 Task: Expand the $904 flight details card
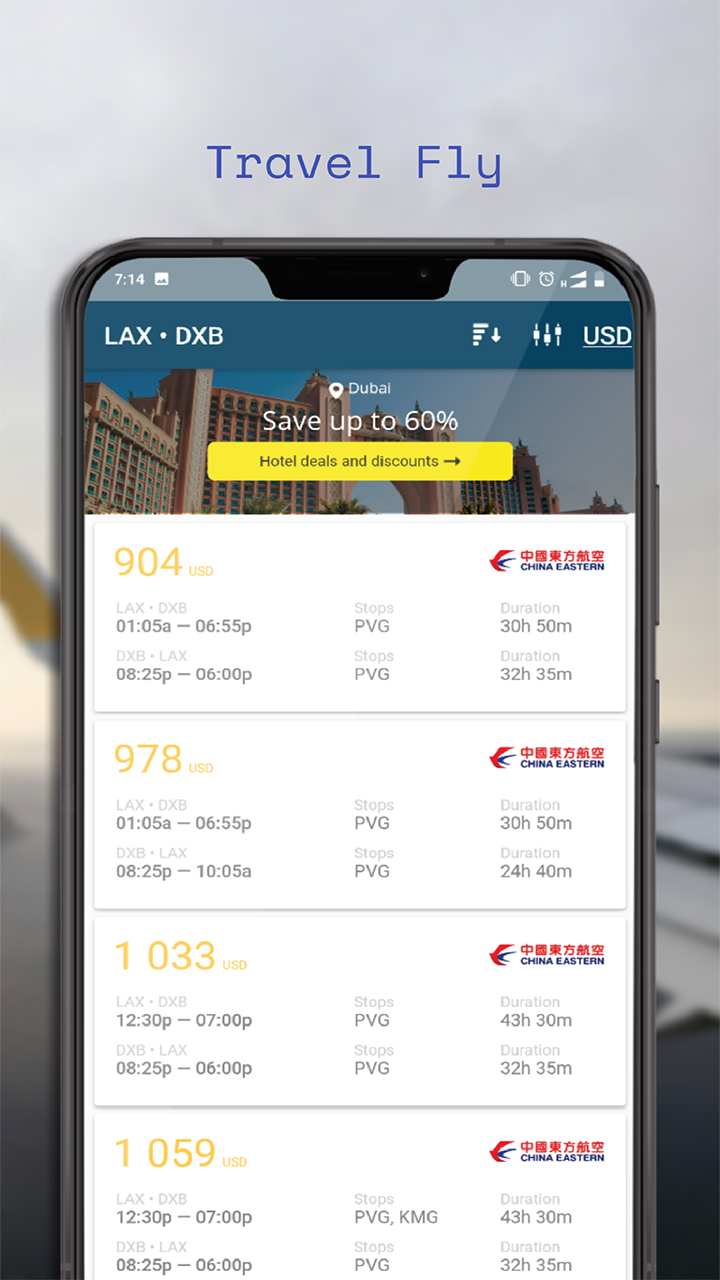(x=360, y=615)
